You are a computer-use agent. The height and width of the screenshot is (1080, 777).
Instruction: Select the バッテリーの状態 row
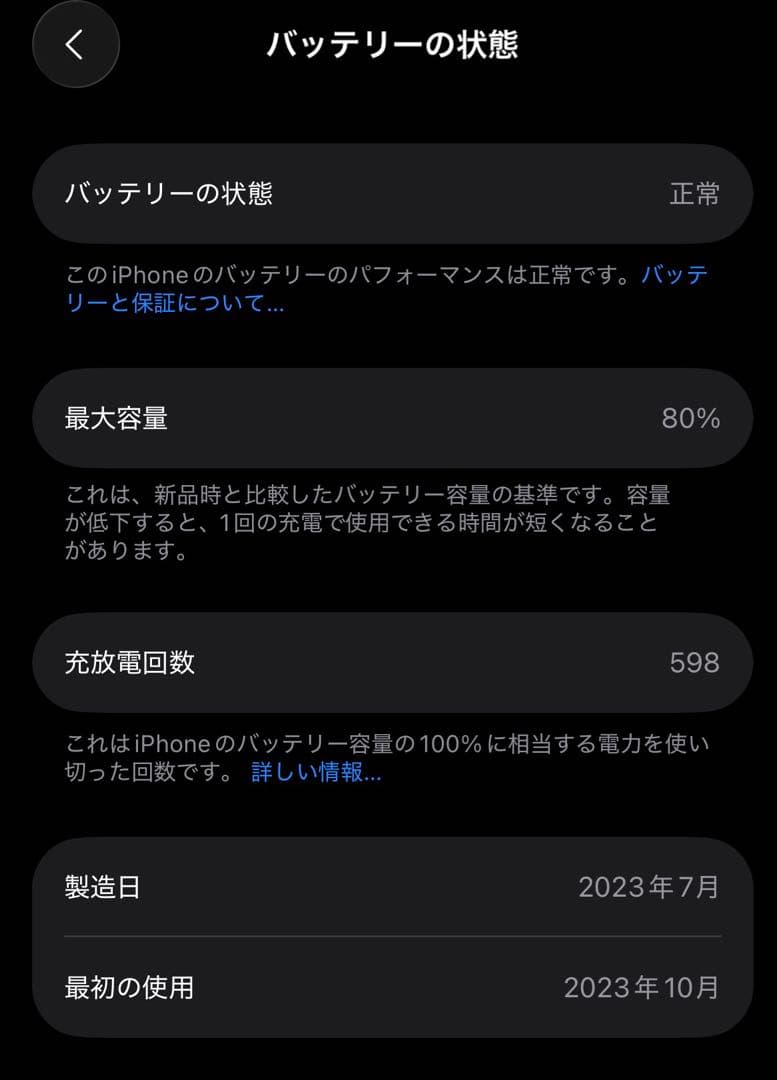point(388,193)
